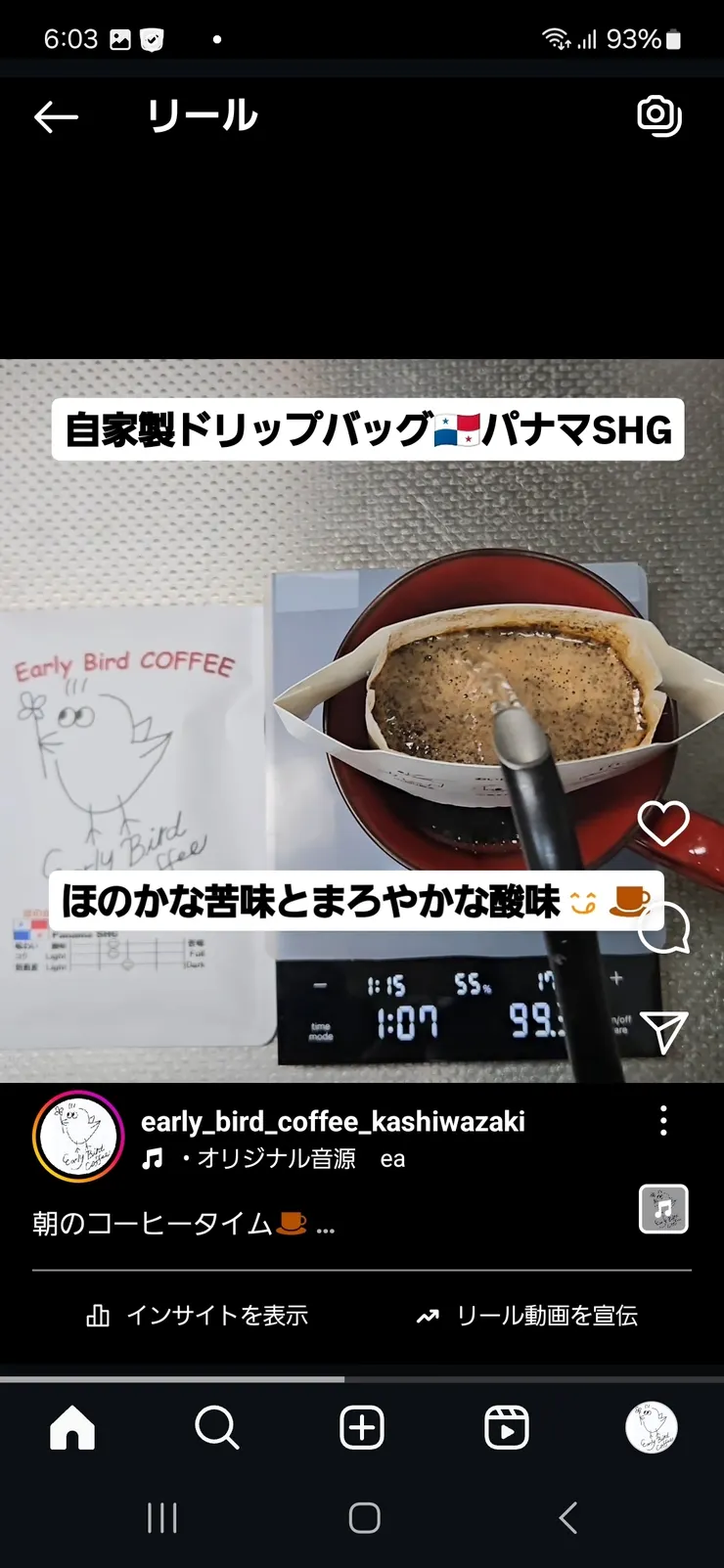Switch to the Search tab

tap(216, 1428)
